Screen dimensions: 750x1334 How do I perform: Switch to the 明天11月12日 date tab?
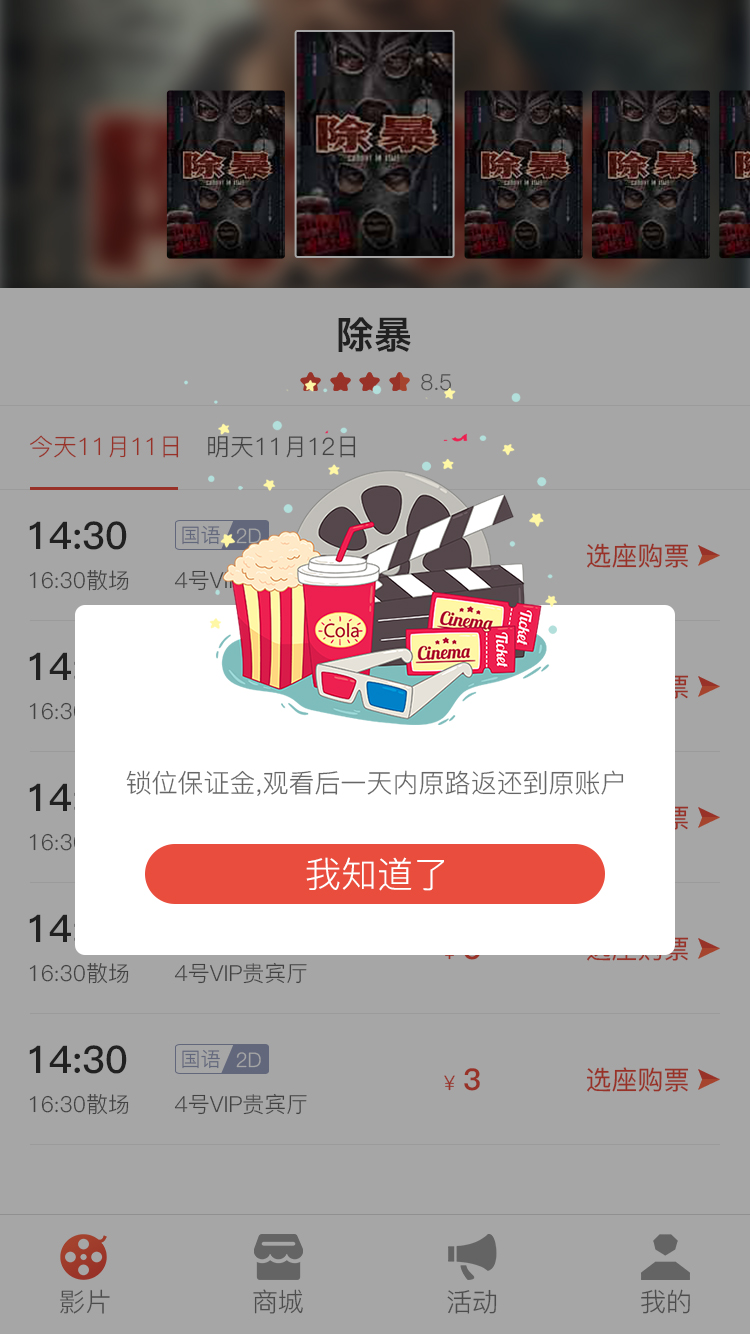tap(281, 447)
